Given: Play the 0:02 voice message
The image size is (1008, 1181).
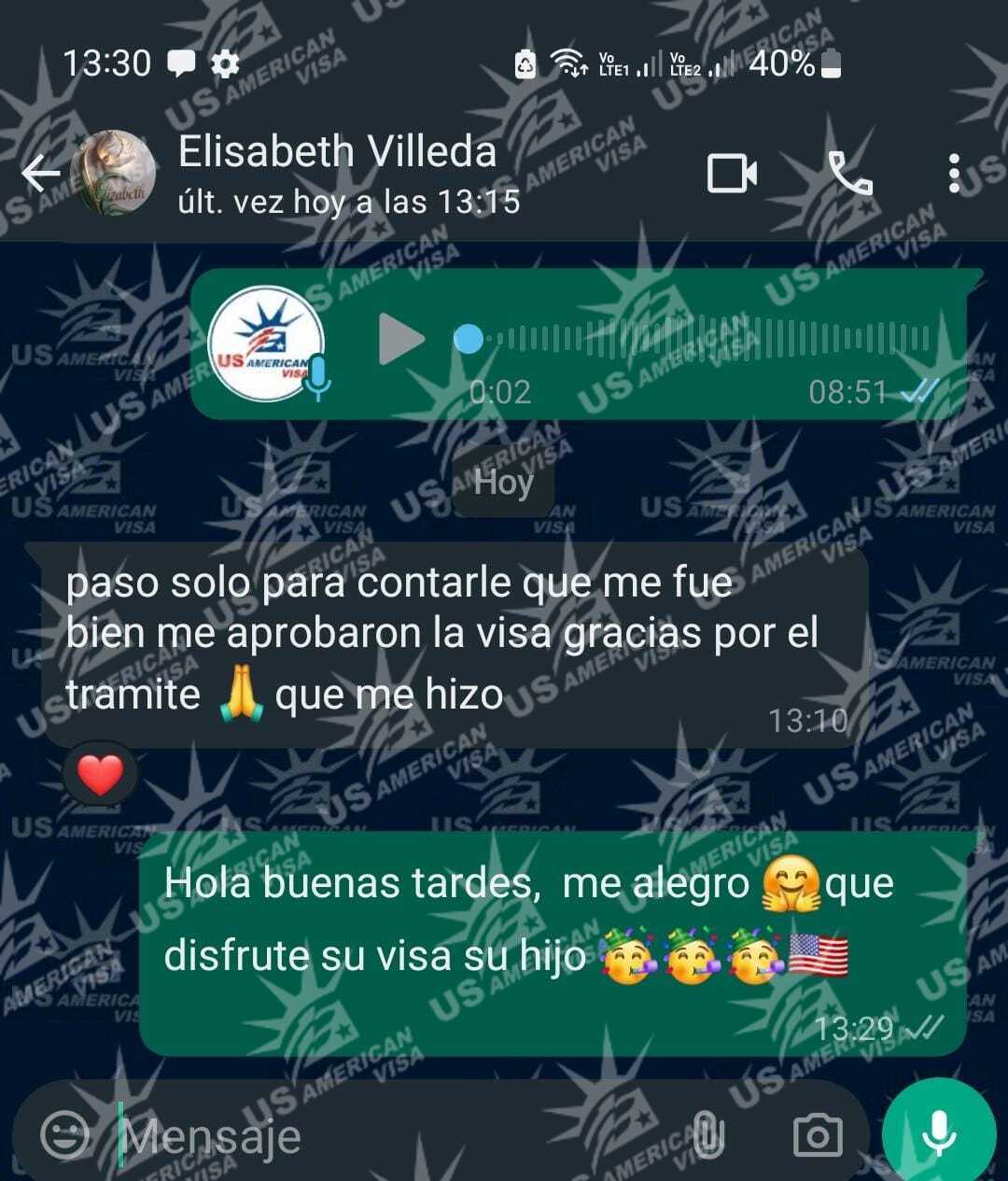Looking at the screenshot, I should pyautogui.click(x=400, y=339).
